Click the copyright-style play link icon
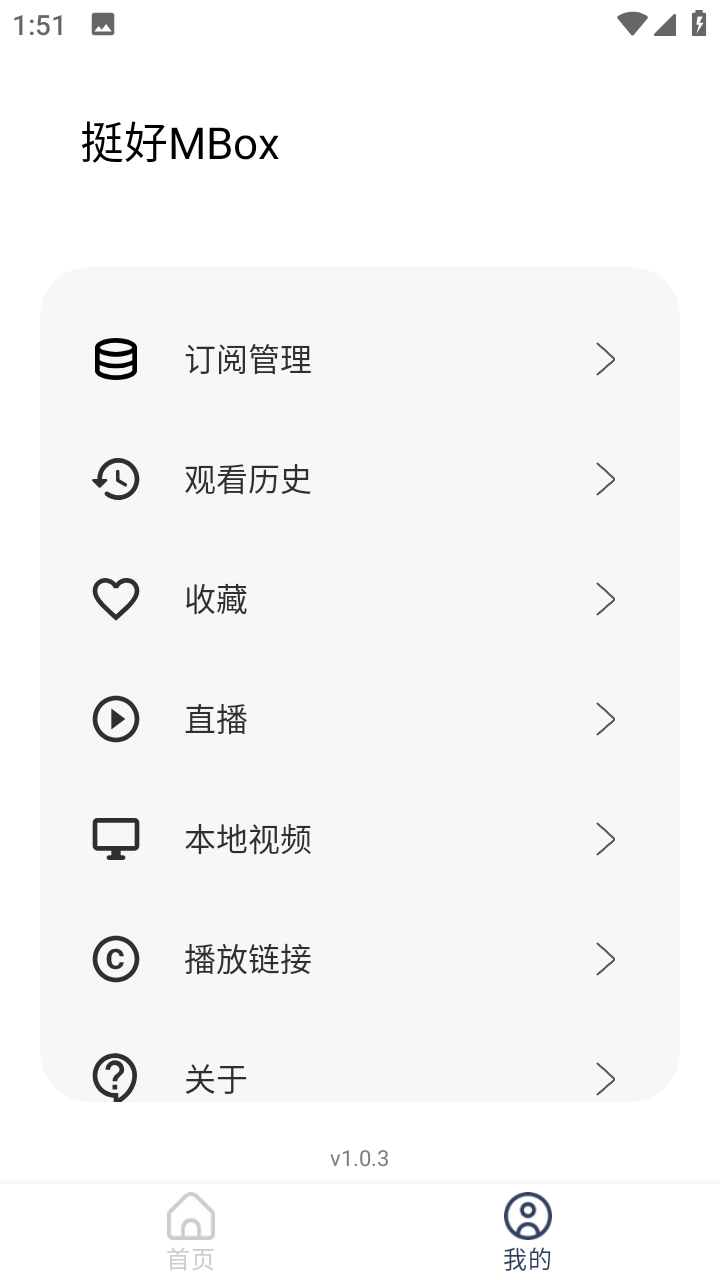The image size is (720, 1280). point(116,959)
